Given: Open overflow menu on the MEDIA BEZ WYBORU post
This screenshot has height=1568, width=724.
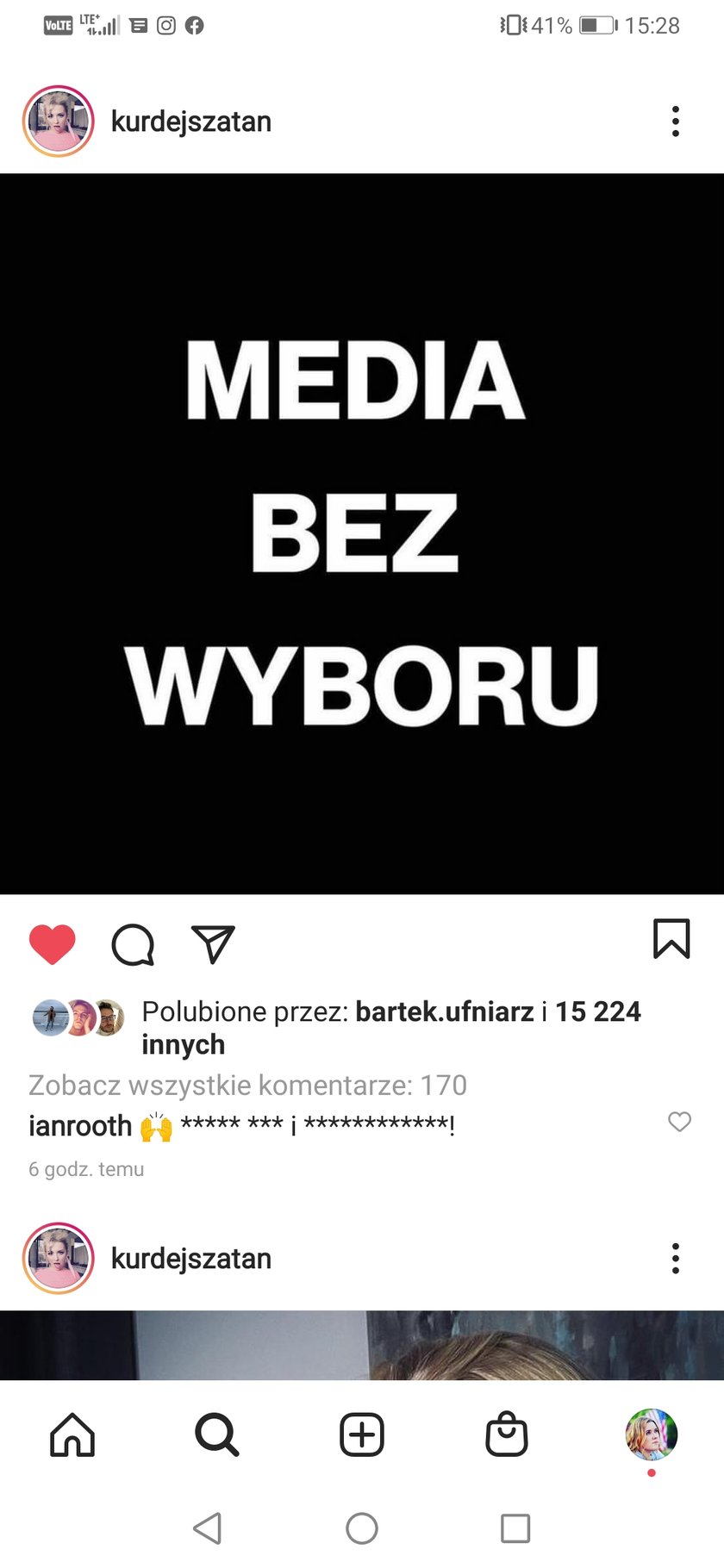Looking at the screenshot, I should tap(675, 121).
